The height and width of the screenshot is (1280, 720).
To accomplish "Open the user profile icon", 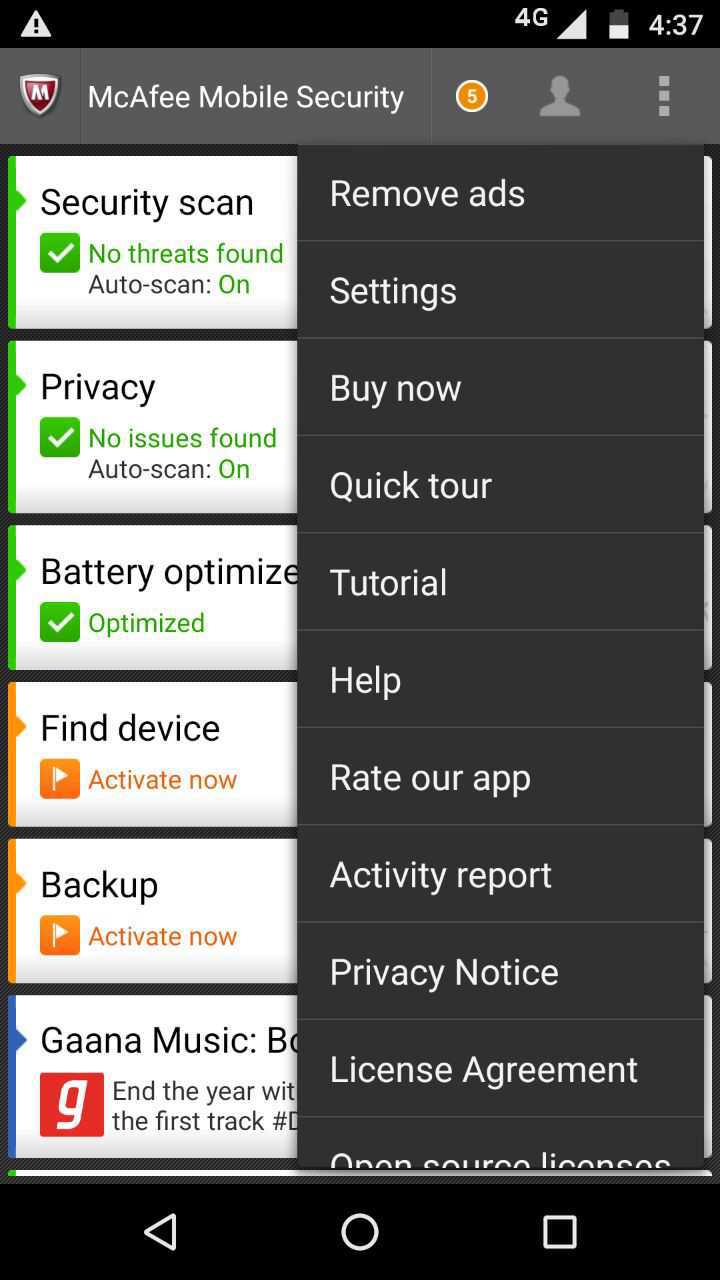I will coord(559,95).
